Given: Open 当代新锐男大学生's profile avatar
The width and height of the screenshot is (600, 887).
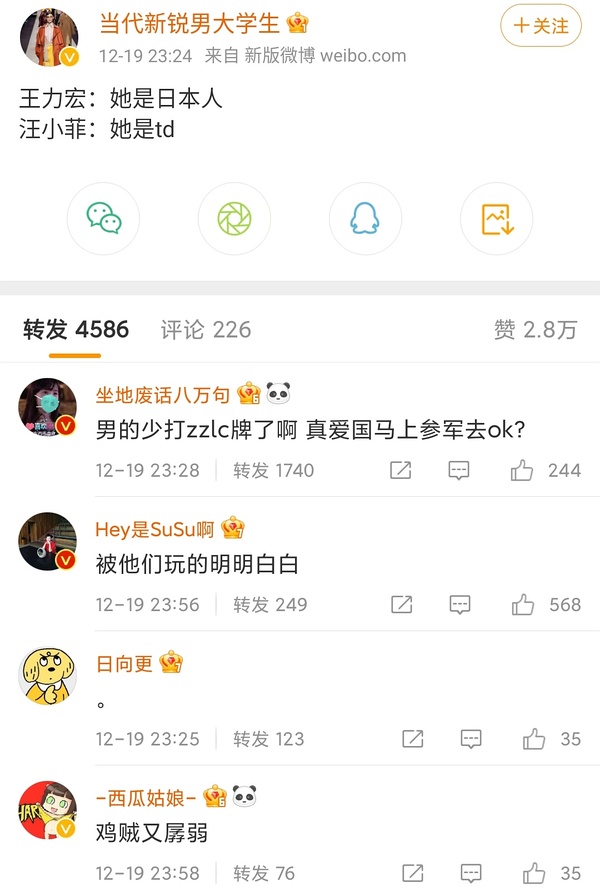Looking at the screenshot, I should point(48,38).
